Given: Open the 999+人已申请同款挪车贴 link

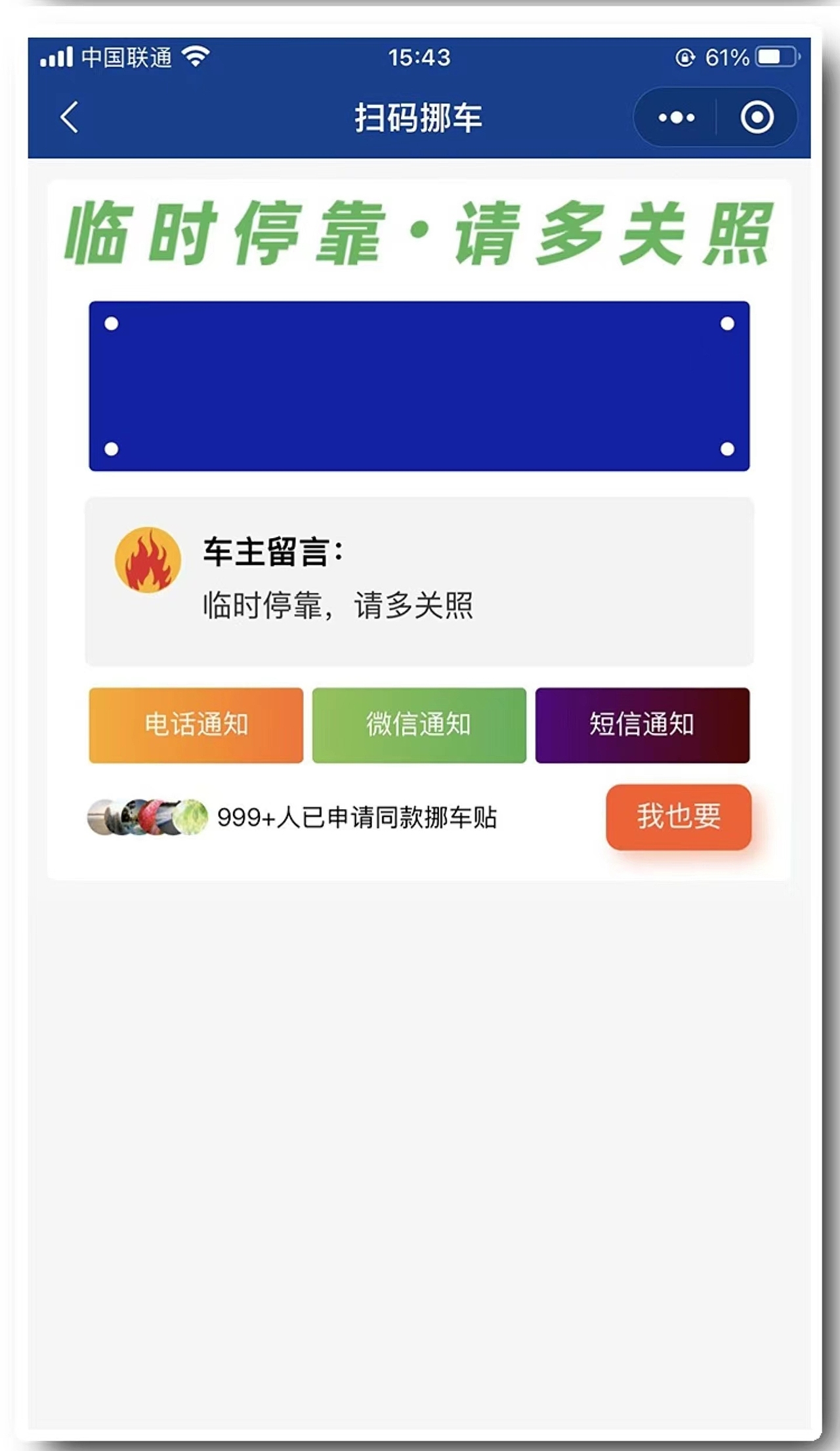Looking at the screenshot, I should click(358, 816).
